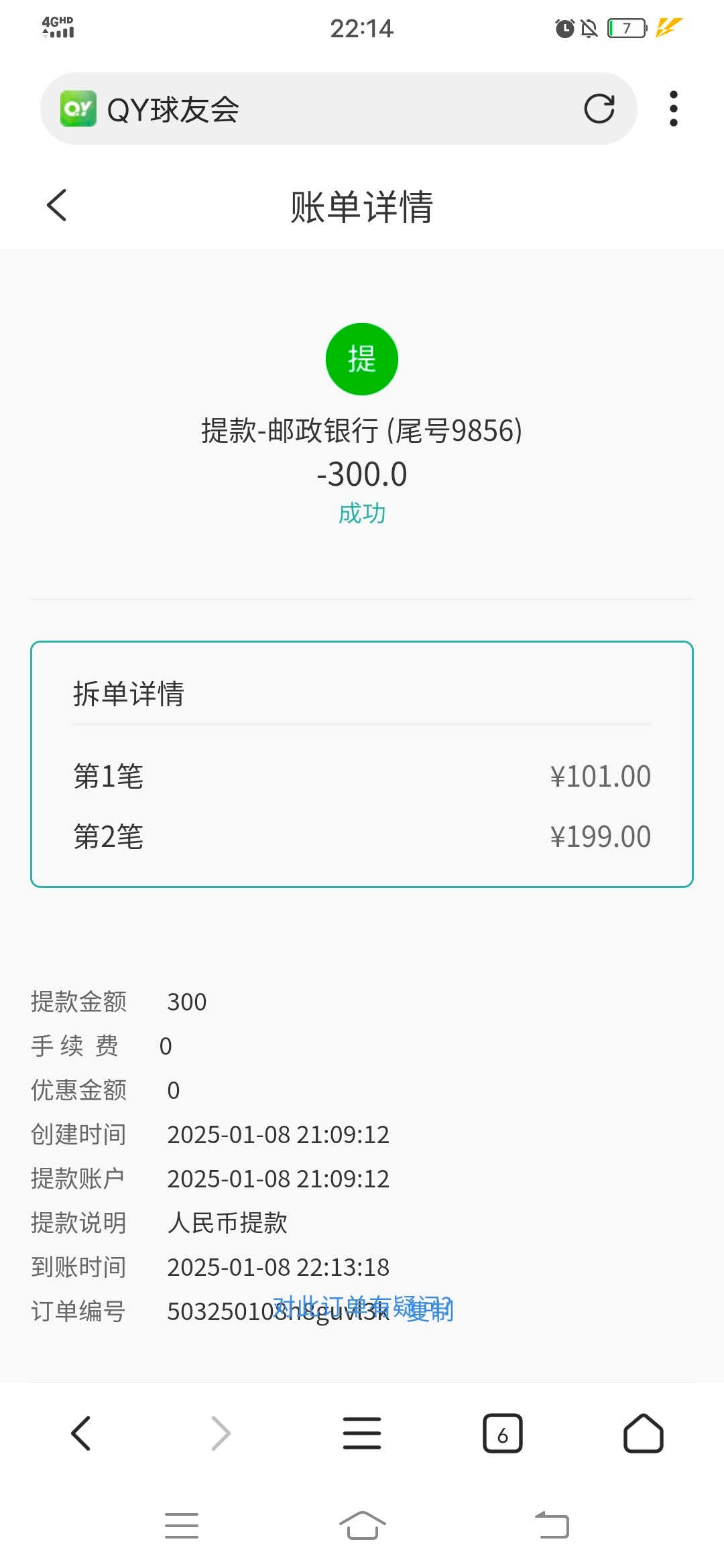This screenshot has height=1568, width=724.
Task: Tap the QY球友会 address bar
Action: pyautogui.click(x=338, y=109)
